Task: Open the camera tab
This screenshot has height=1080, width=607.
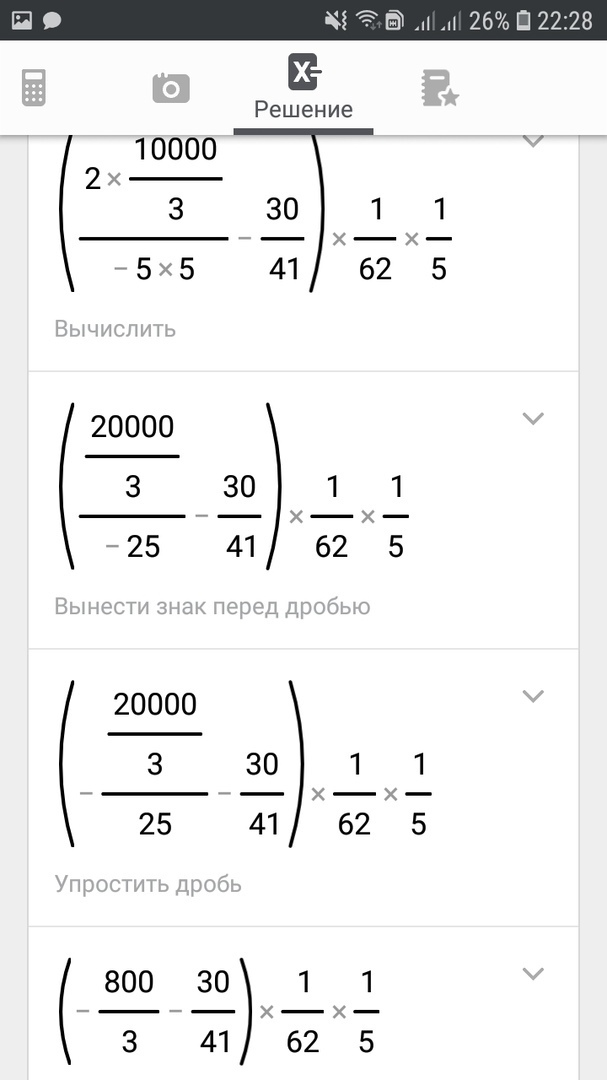Action: 170,88
